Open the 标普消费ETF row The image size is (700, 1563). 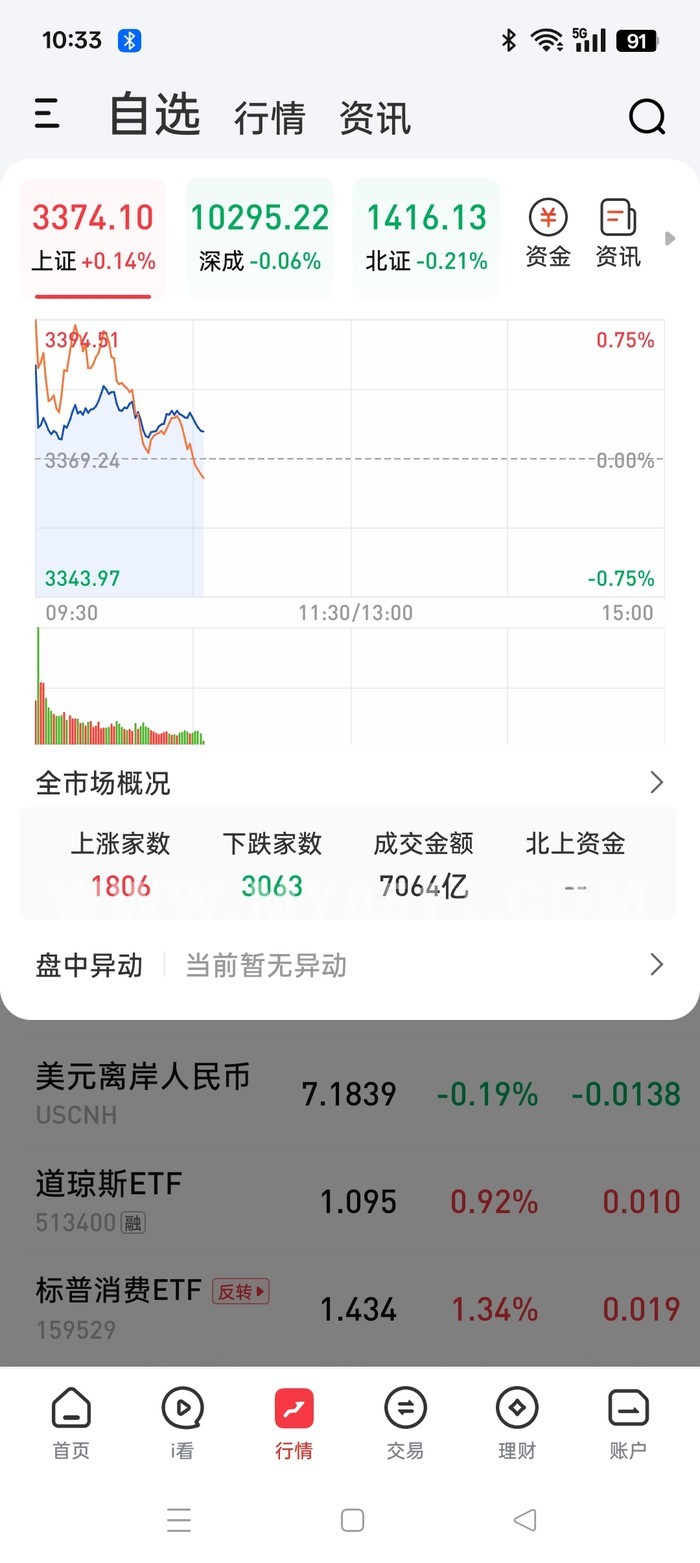(350, 1308)
